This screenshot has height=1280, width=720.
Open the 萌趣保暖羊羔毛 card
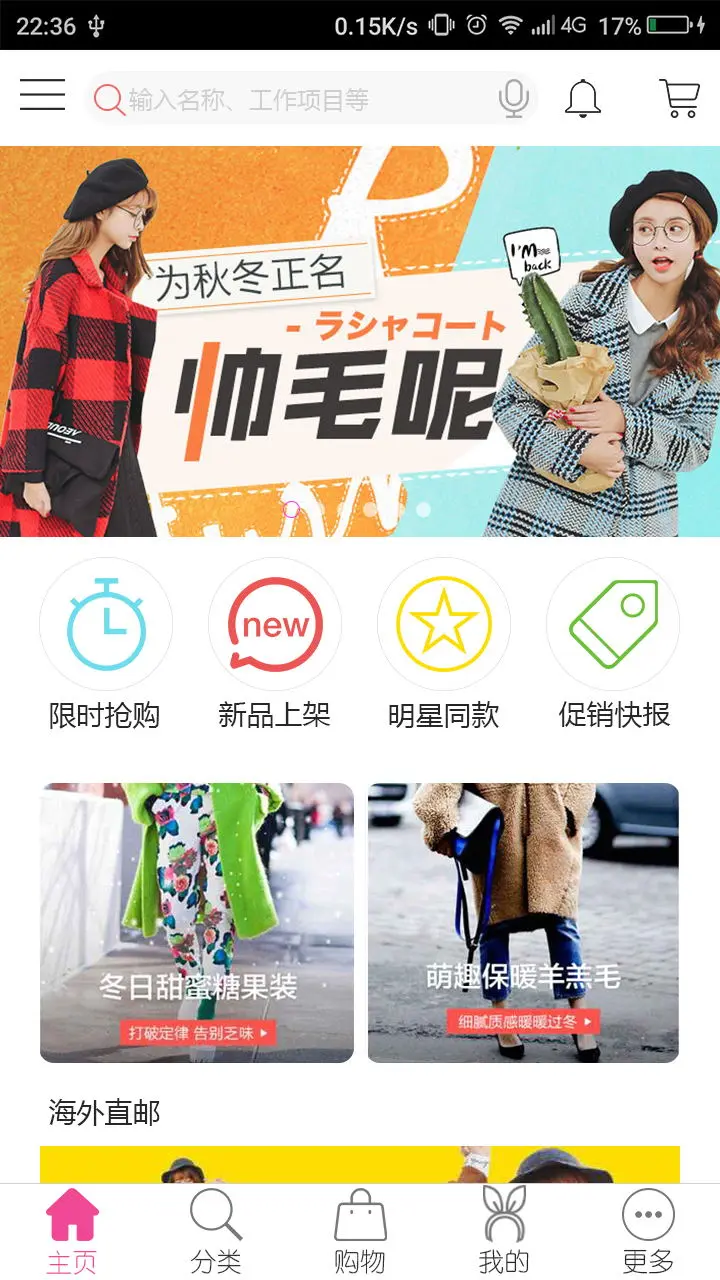(523, 922)
